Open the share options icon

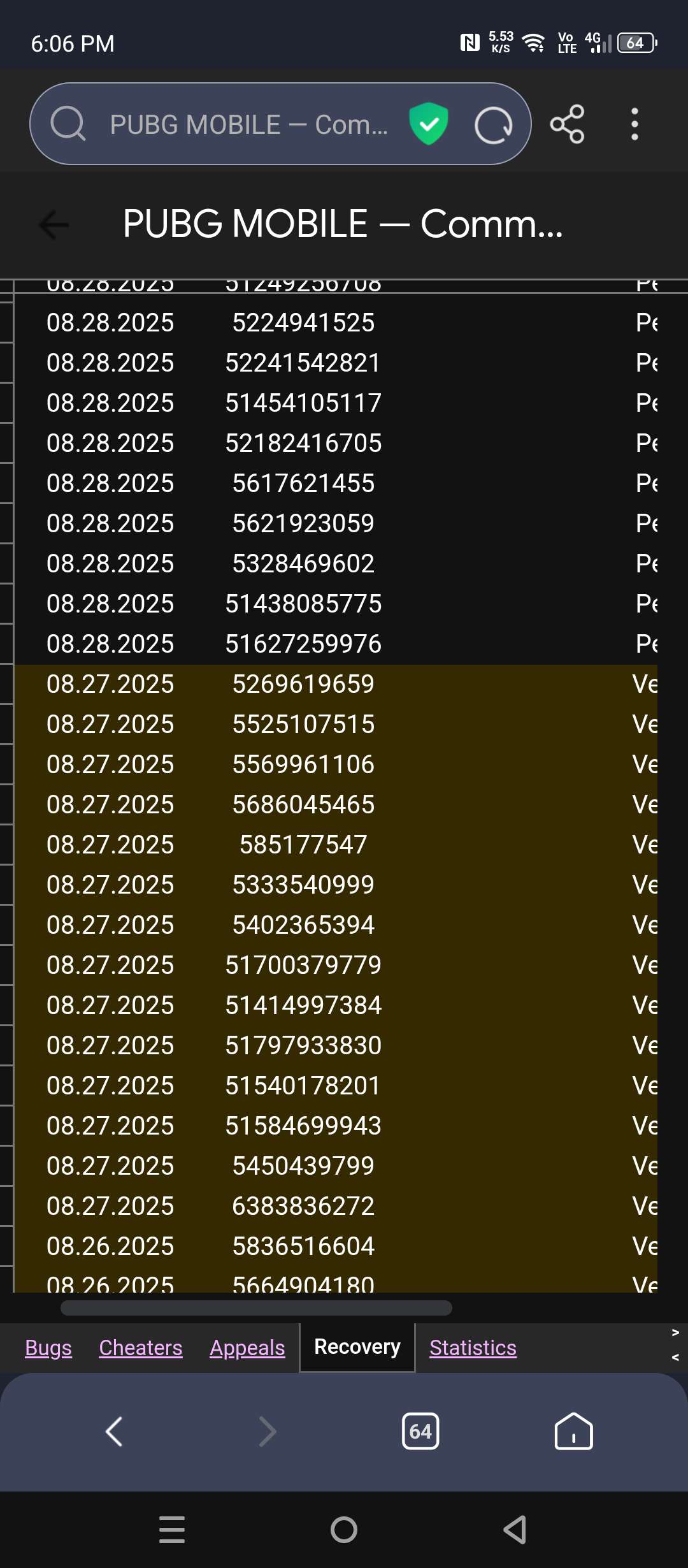pos(567,123)
